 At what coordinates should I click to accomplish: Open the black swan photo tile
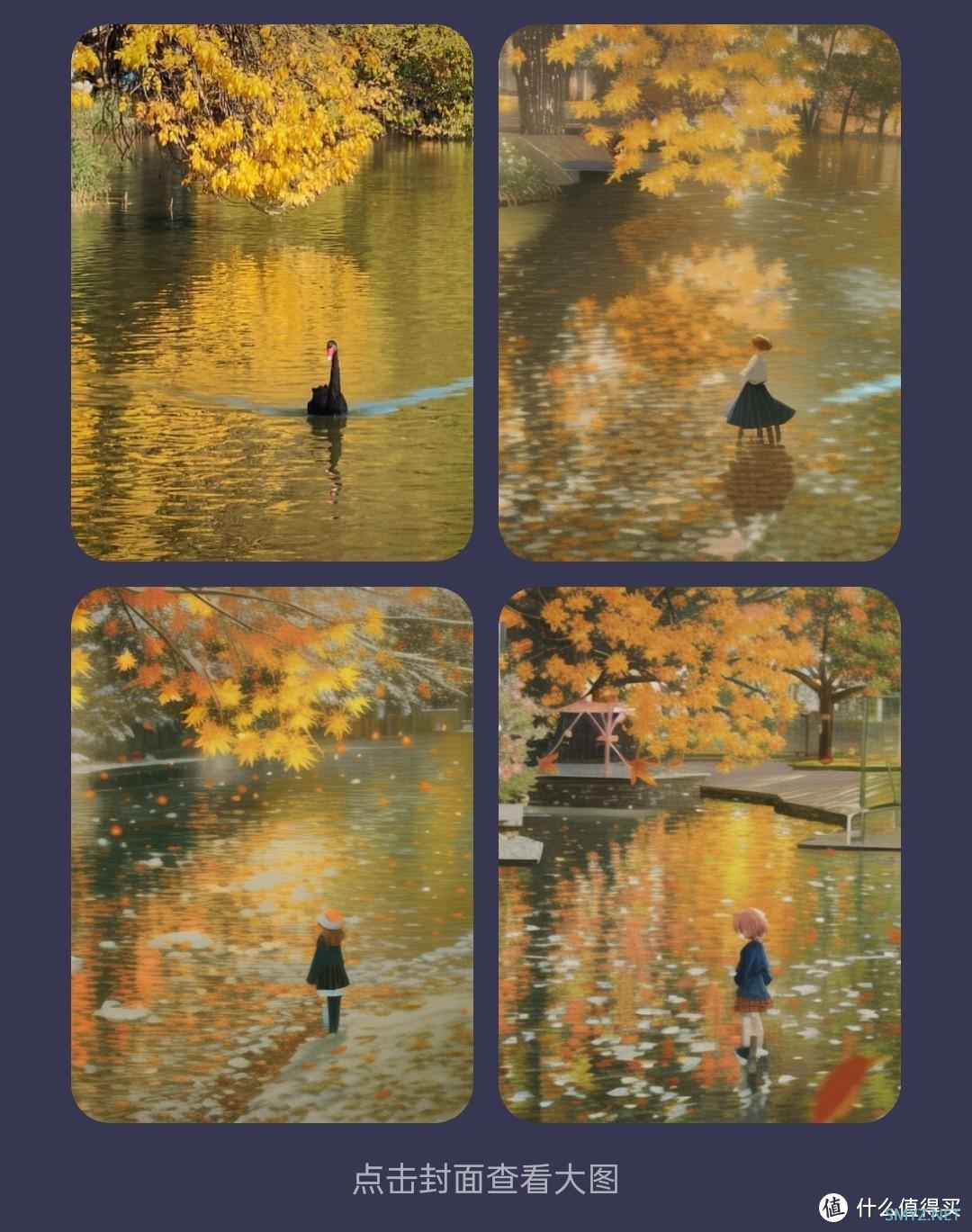click(x=272, y=292)
